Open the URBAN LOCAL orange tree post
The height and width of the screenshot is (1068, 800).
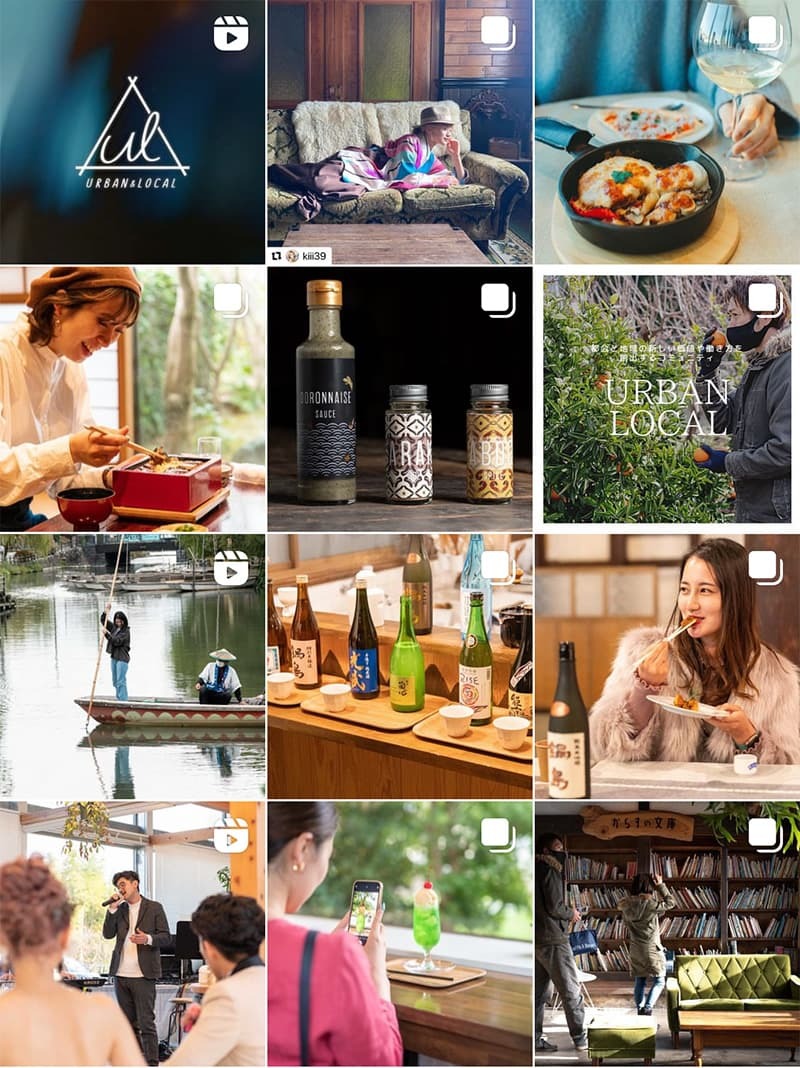pyautogui.click(x=666, y=398)
